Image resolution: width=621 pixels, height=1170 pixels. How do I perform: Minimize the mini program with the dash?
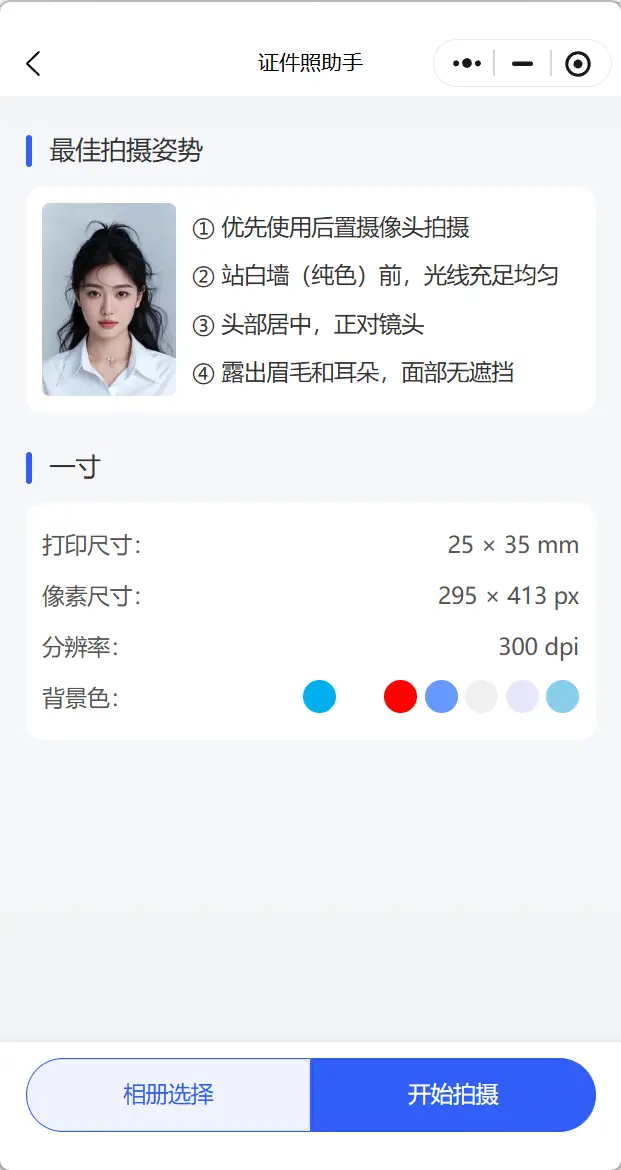click(x=522, y=64)
